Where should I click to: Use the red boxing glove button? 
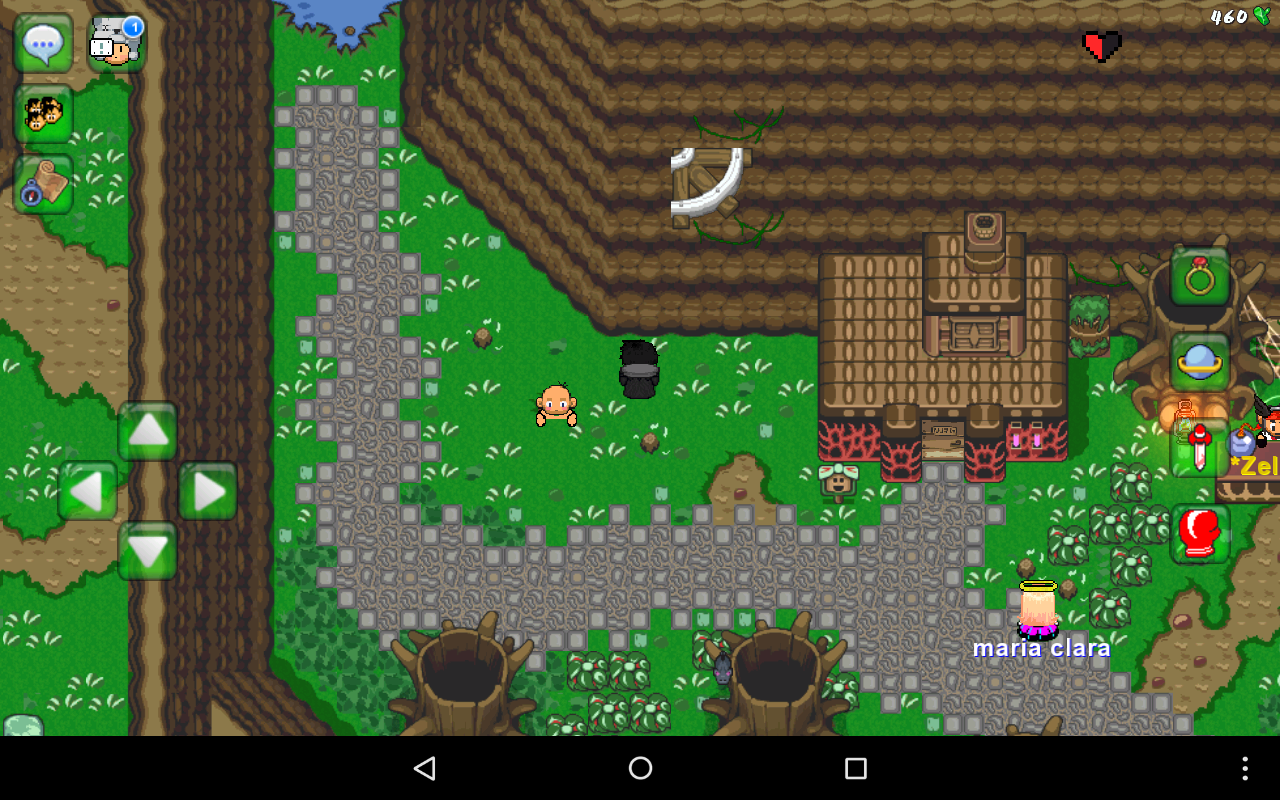click(1200, 534)
